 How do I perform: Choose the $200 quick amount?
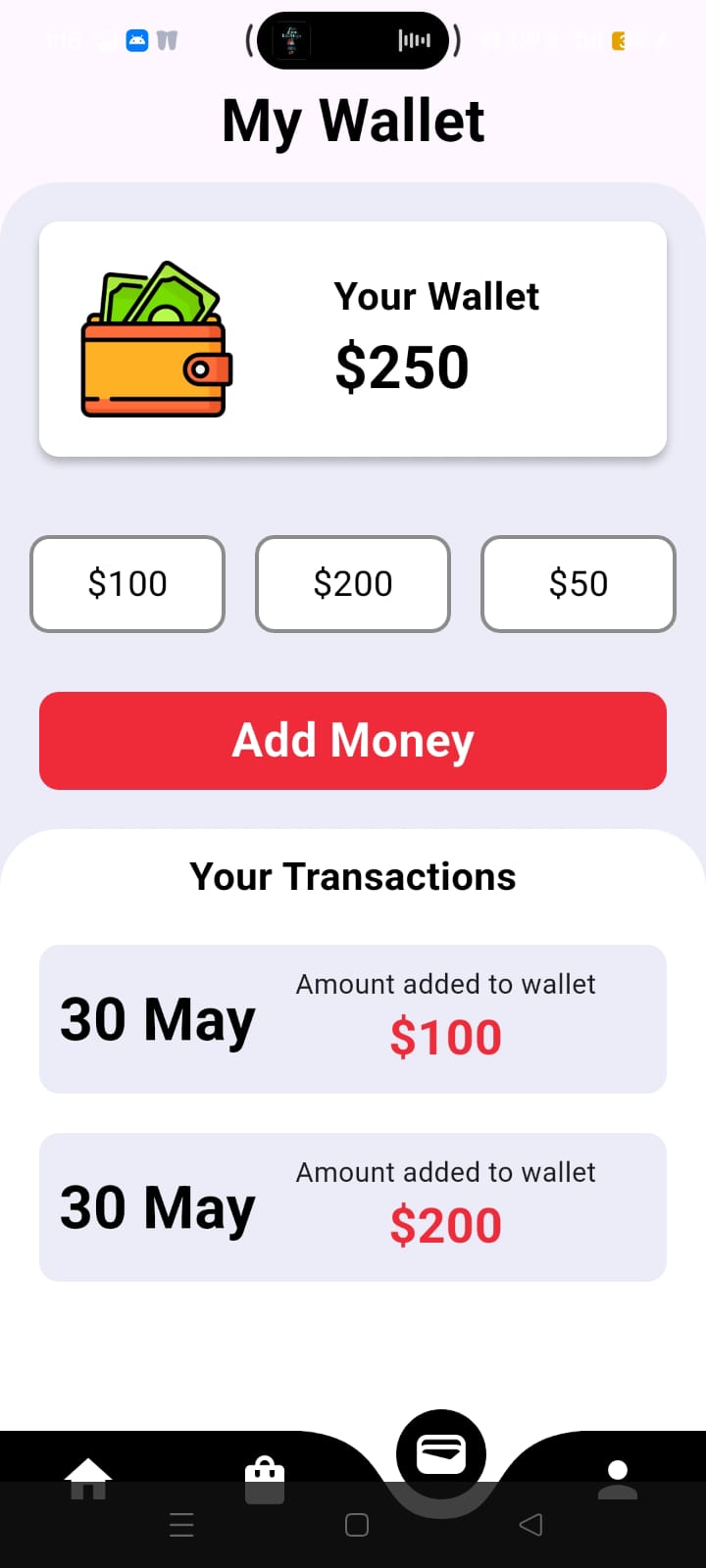[x=353, y=584]
